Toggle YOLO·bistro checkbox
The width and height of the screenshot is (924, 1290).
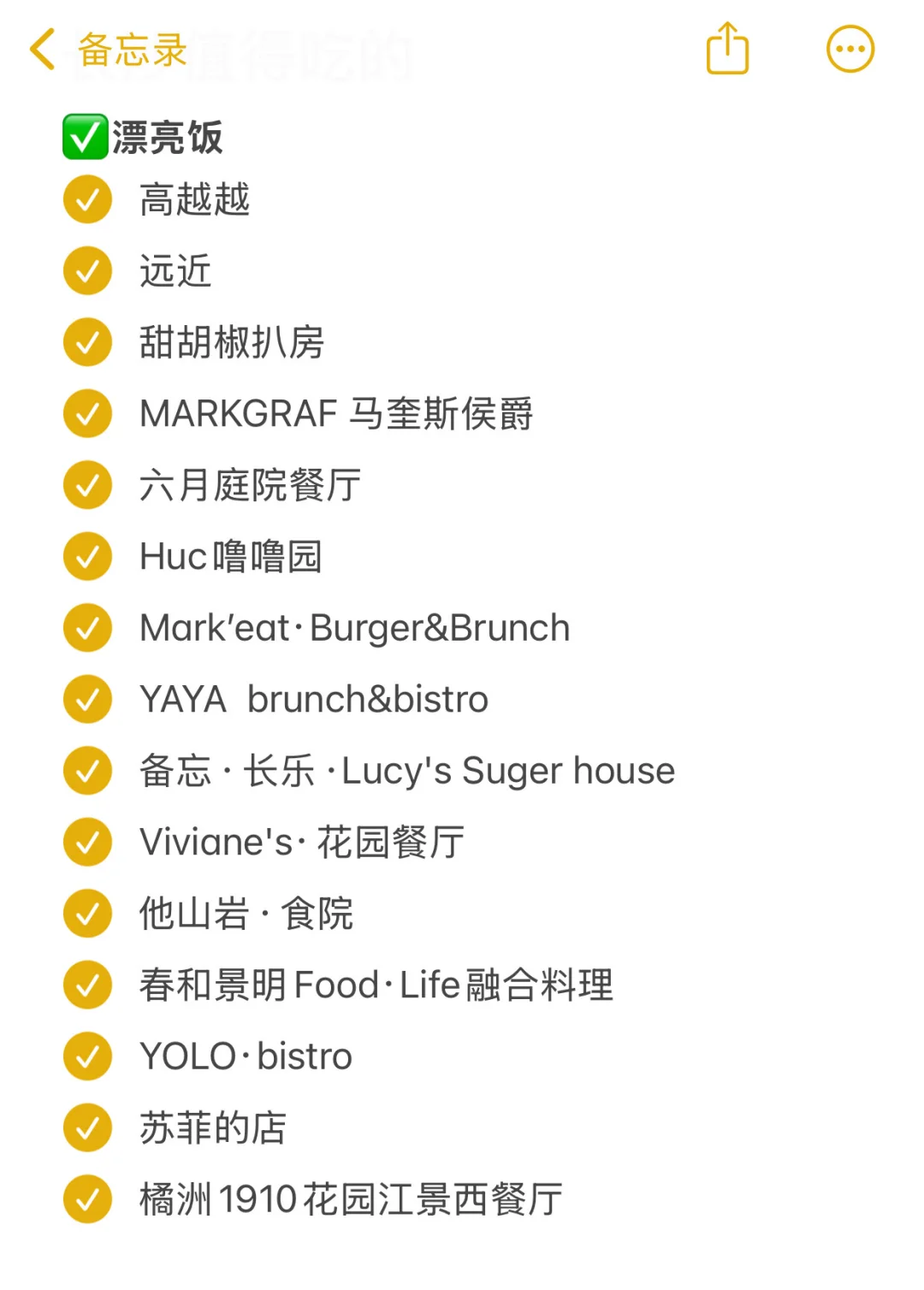coord(87,1056)
